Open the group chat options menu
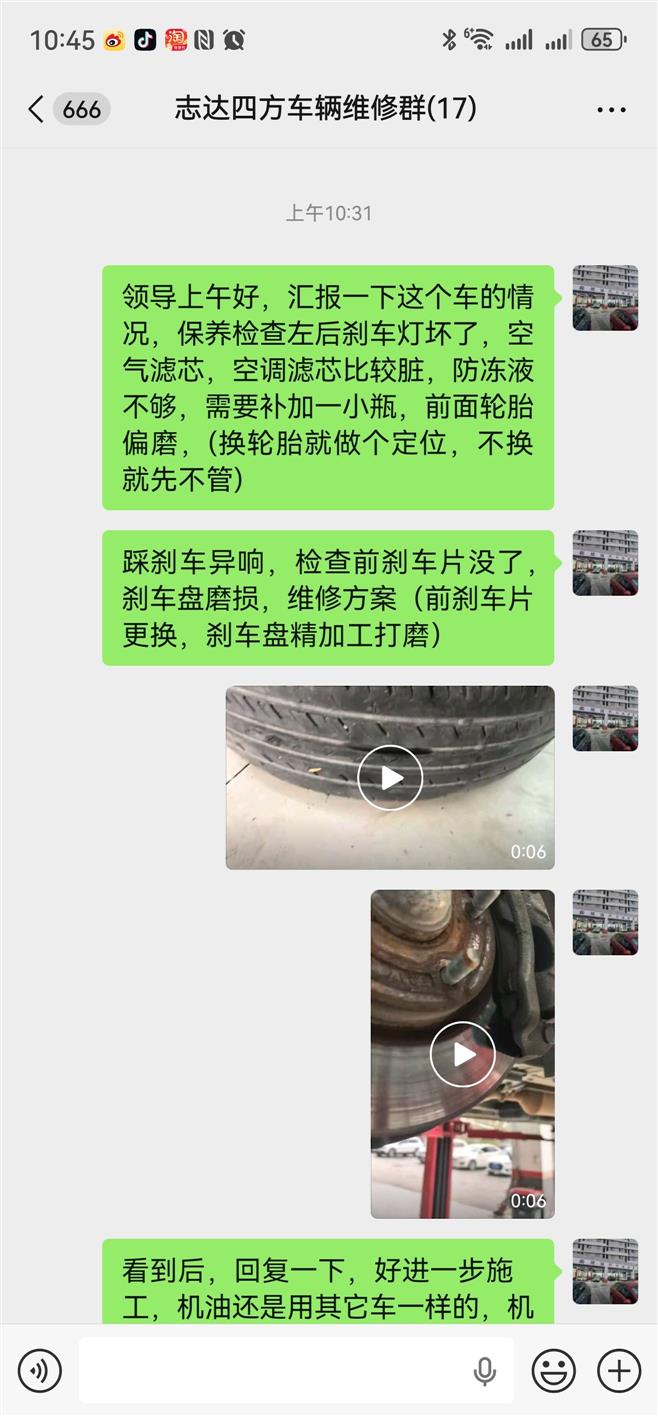The height and width of the screenshot is (1416, 658). (611, 109)
